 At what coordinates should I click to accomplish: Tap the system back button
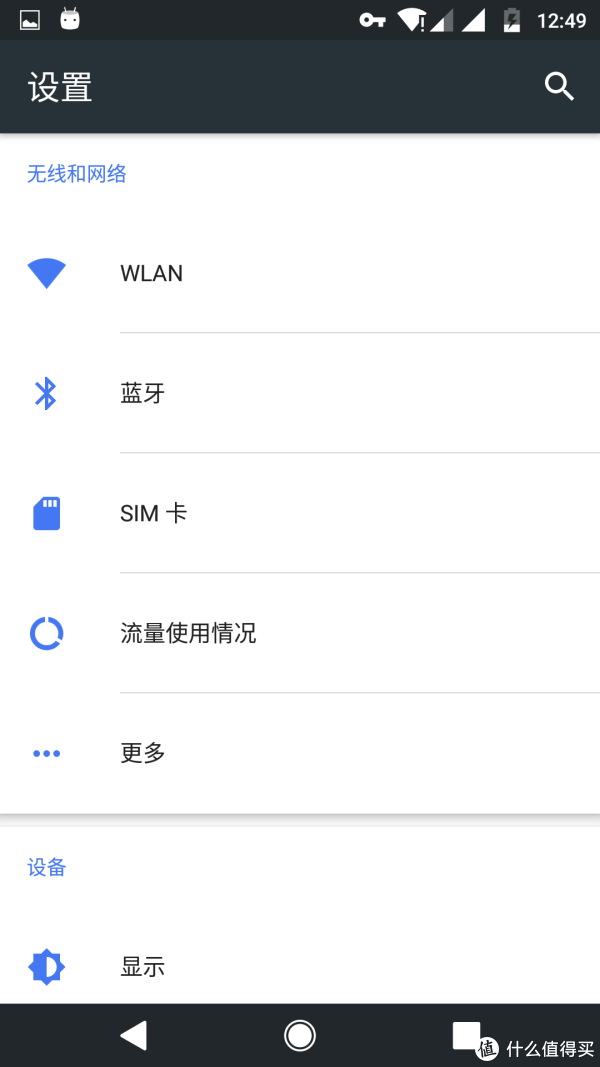[134, 1035]
